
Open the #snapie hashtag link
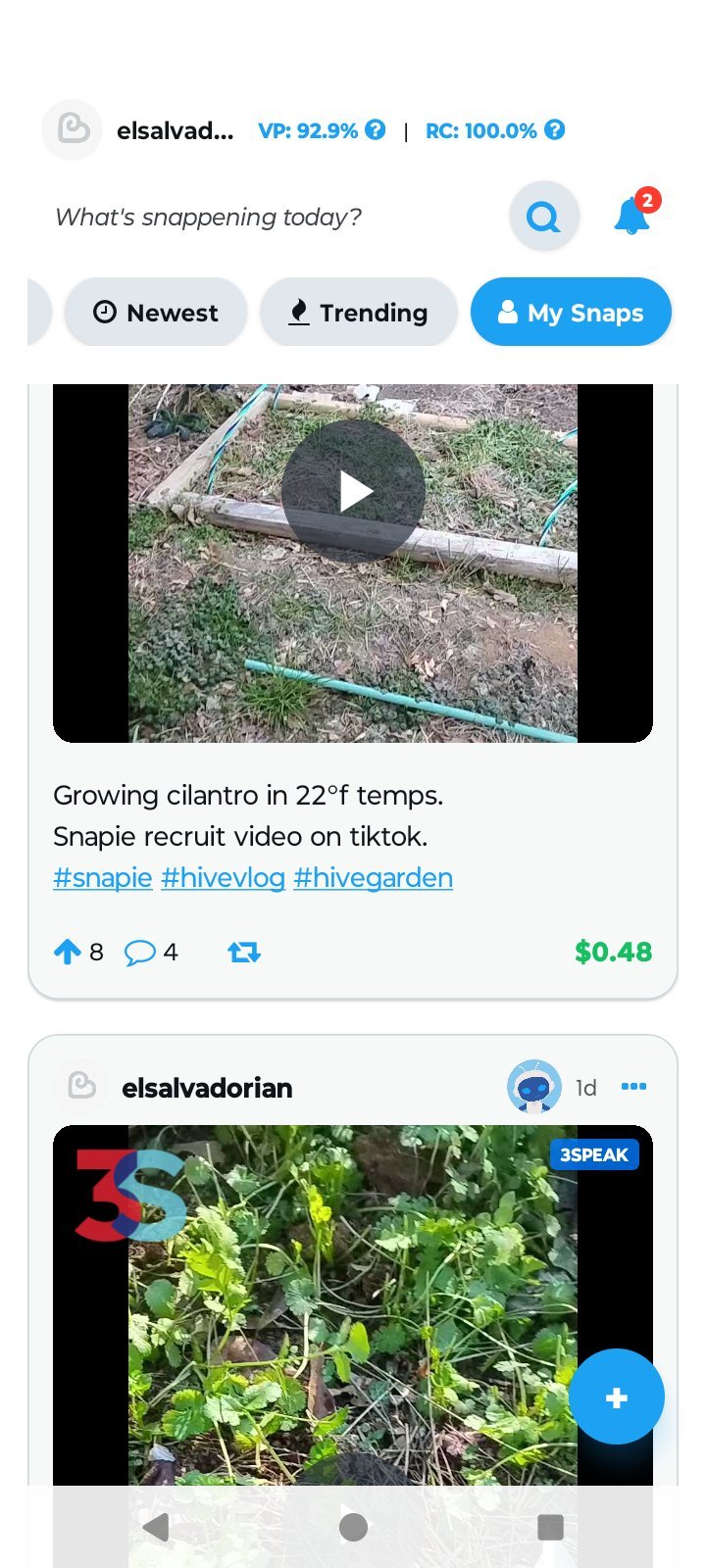tap(103, 877)
